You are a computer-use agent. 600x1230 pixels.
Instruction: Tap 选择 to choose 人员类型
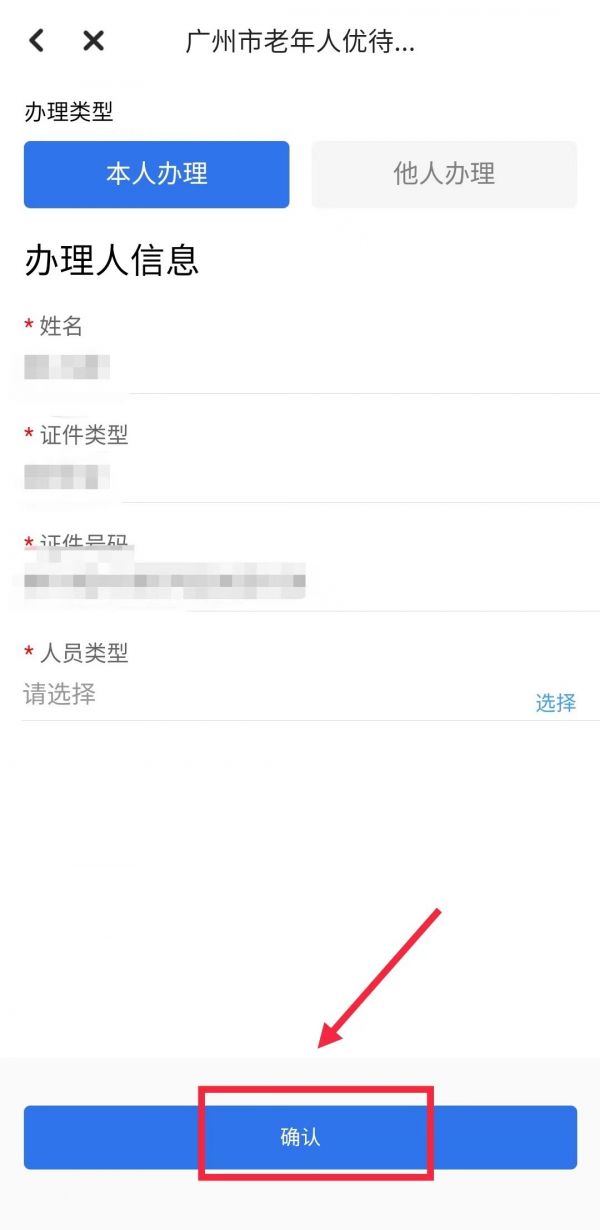click(555, 702)
